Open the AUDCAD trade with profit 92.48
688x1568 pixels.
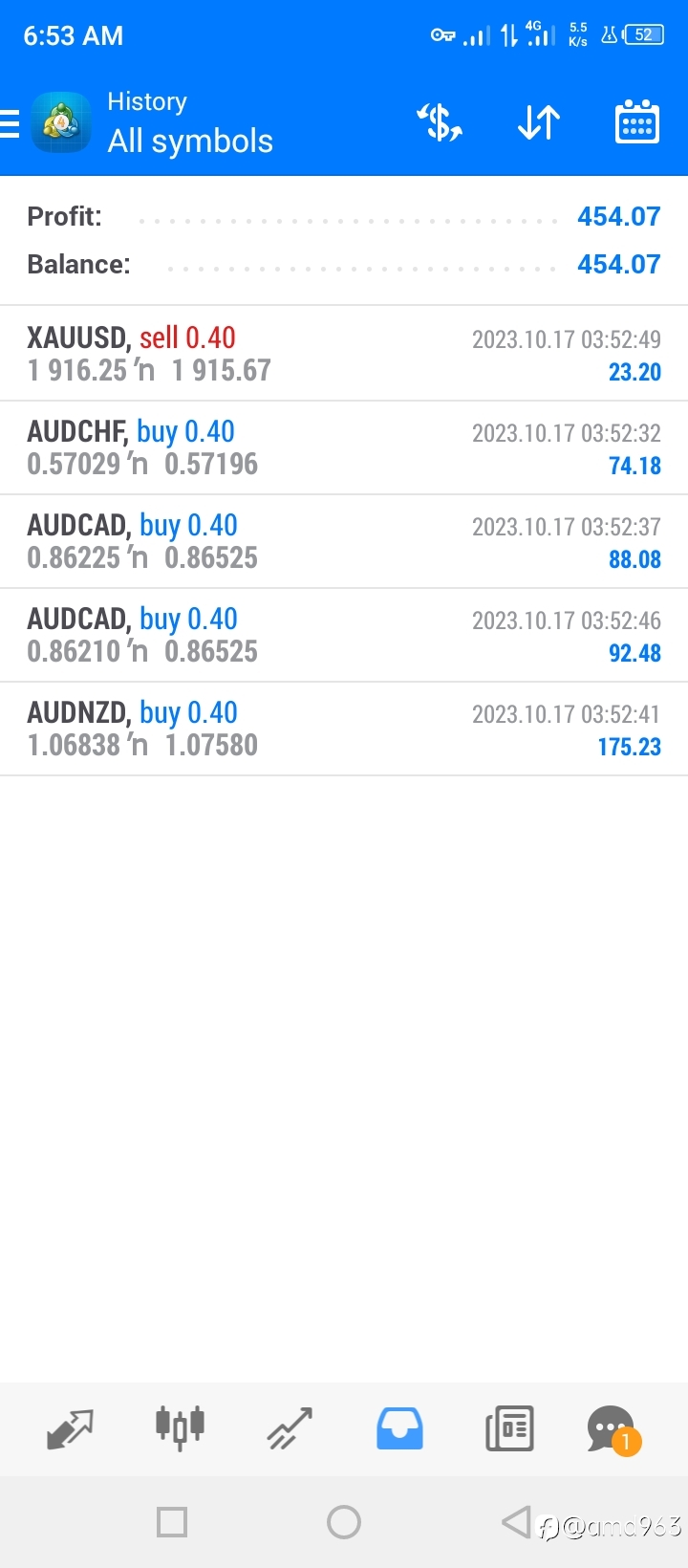point(344,635)
